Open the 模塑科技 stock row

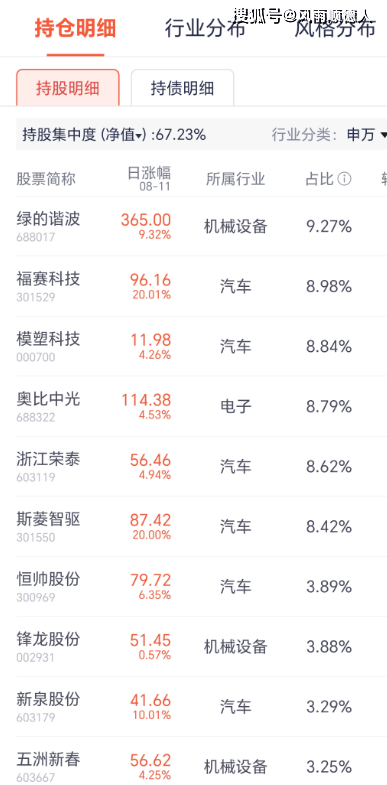click(193, 346)
